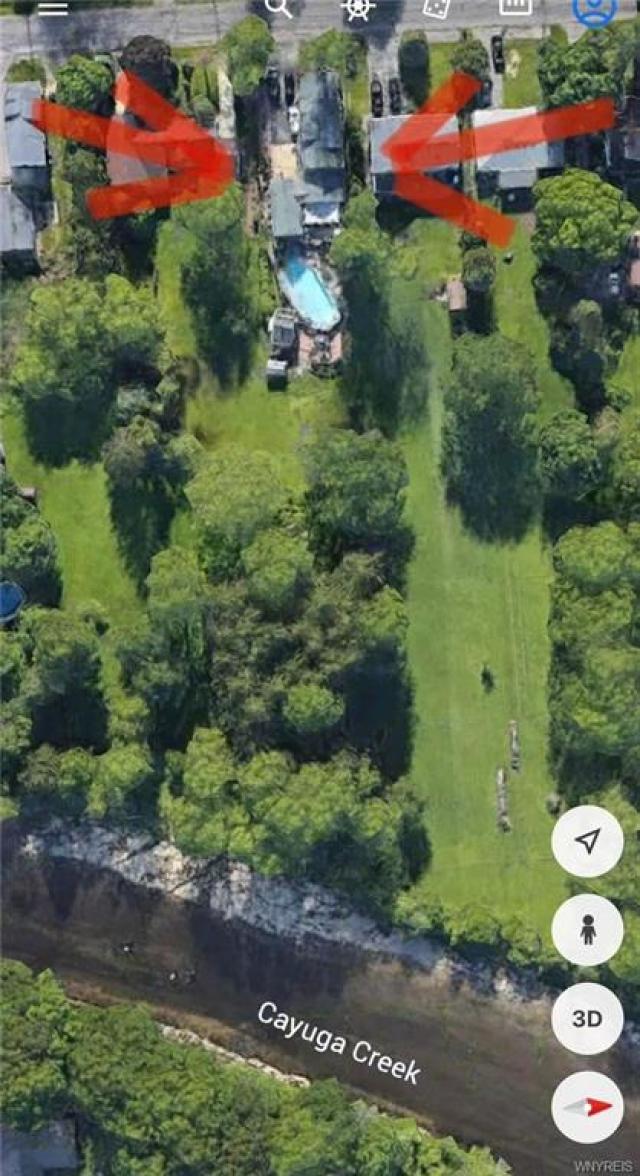This screenshot has height=1176, width=640.
Task: Open the measure ruler tool
Action: (x=515, y=7)
